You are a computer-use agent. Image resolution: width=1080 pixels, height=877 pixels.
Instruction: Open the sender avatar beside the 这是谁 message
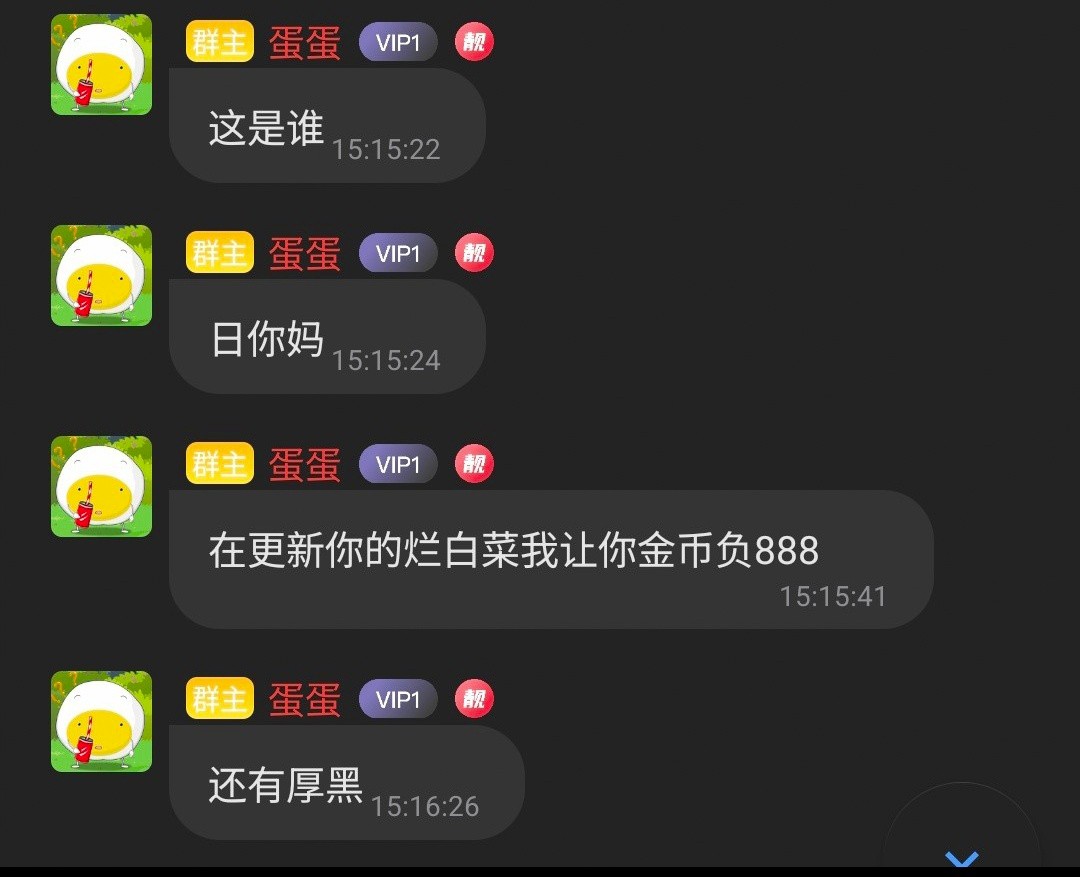(102, 65)
